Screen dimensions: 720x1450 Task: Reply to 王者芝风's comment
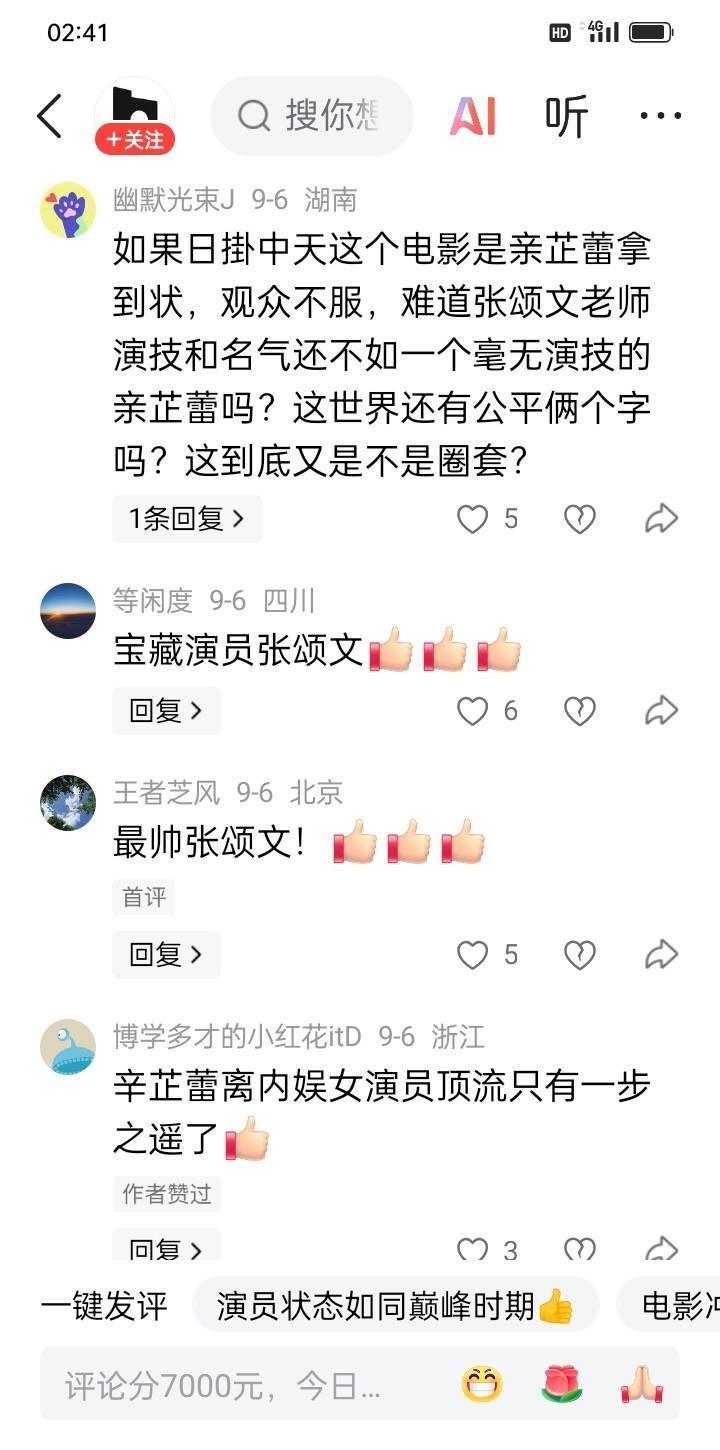(x=166, y=955)
